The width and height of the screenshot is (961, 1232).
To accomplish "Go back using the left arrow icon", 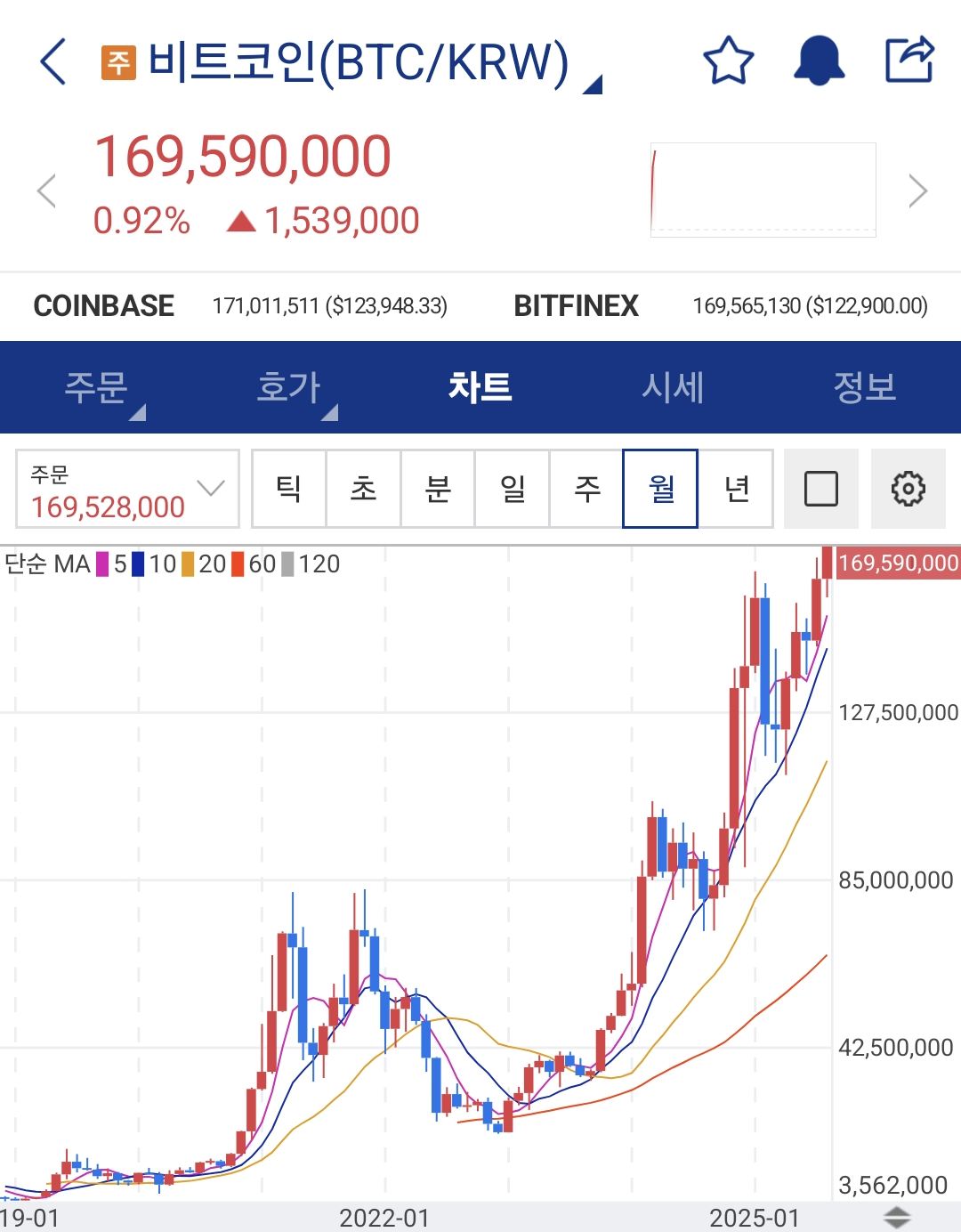I will point(52,62).
